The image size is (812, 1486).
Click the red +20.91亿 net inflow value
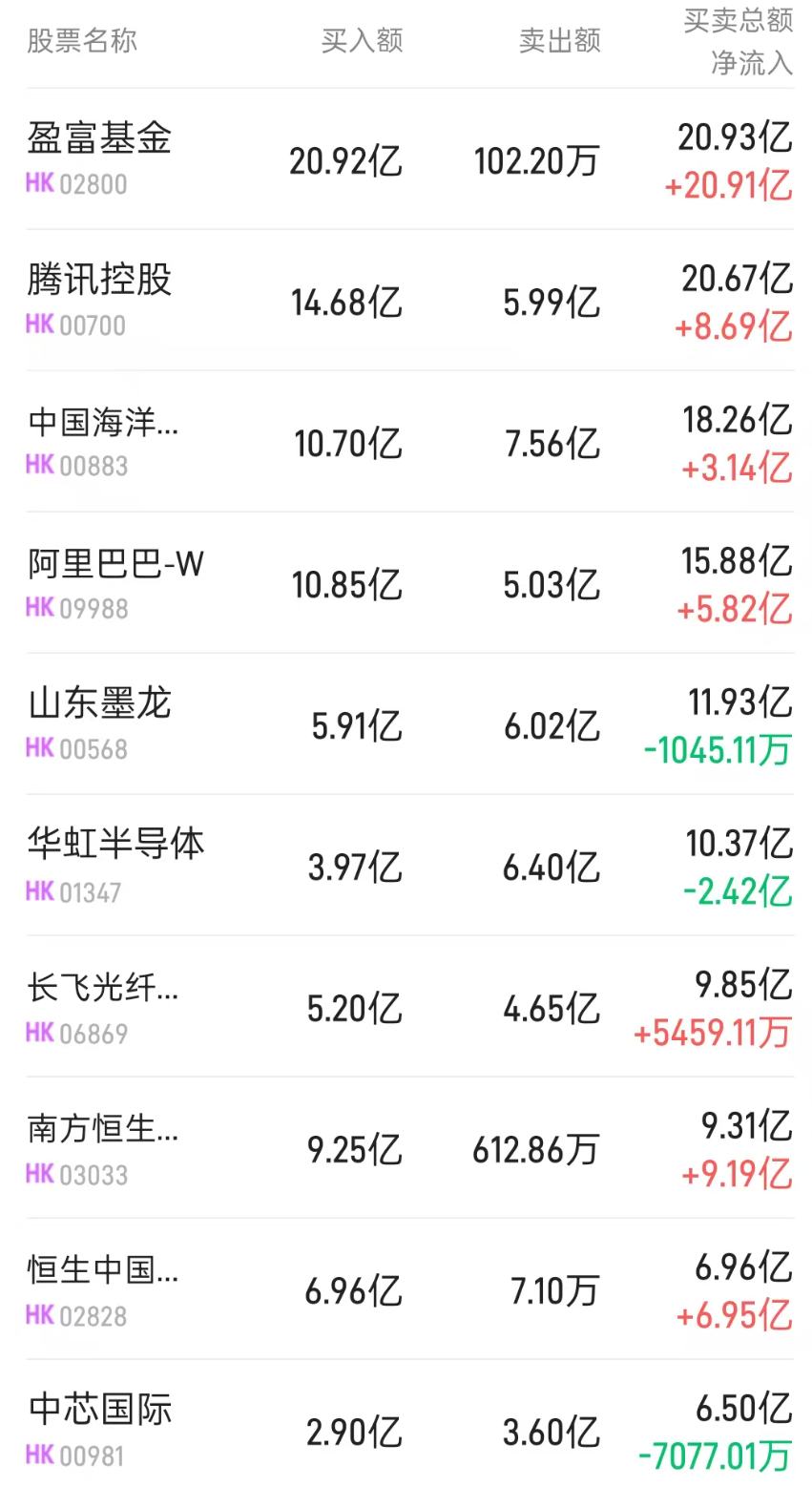click(x=731, y=189)
